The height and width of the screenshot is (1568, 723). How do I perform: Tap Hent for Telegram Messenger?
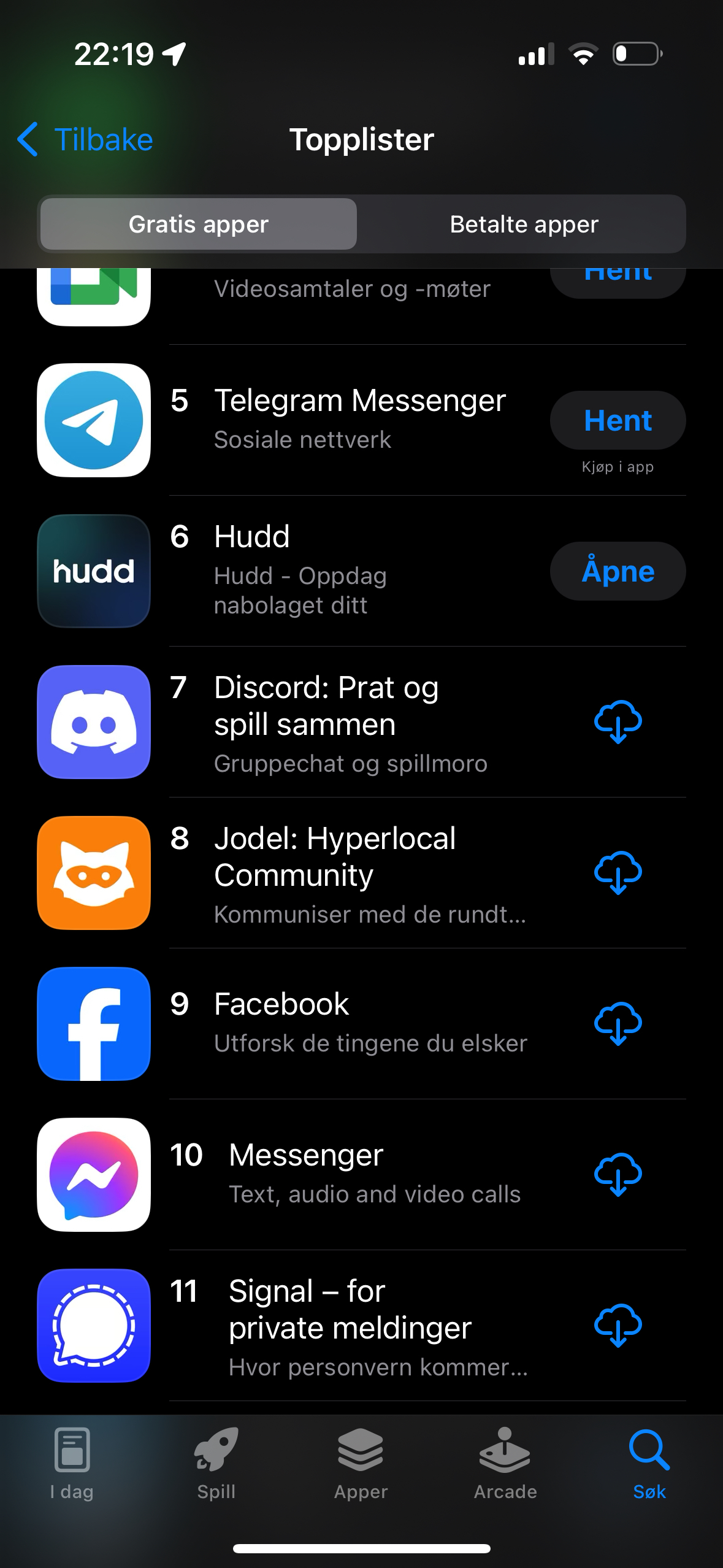(x=618, y=420)
